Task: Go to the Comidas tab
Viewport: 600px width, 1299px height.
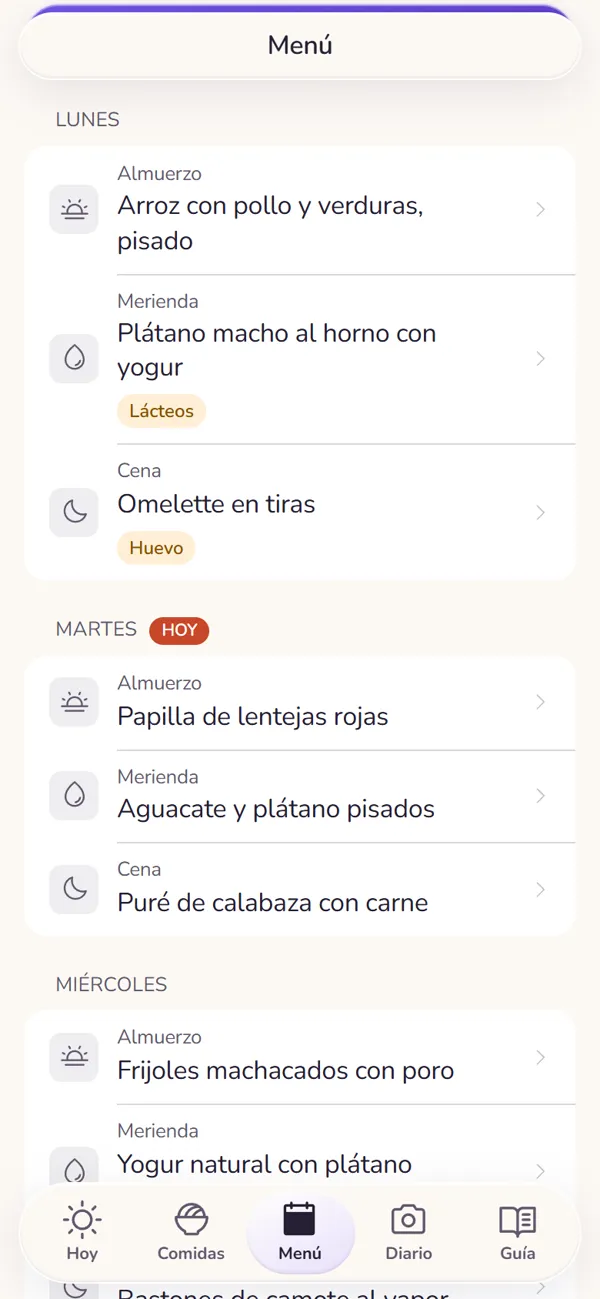Action: point(191,1231)
